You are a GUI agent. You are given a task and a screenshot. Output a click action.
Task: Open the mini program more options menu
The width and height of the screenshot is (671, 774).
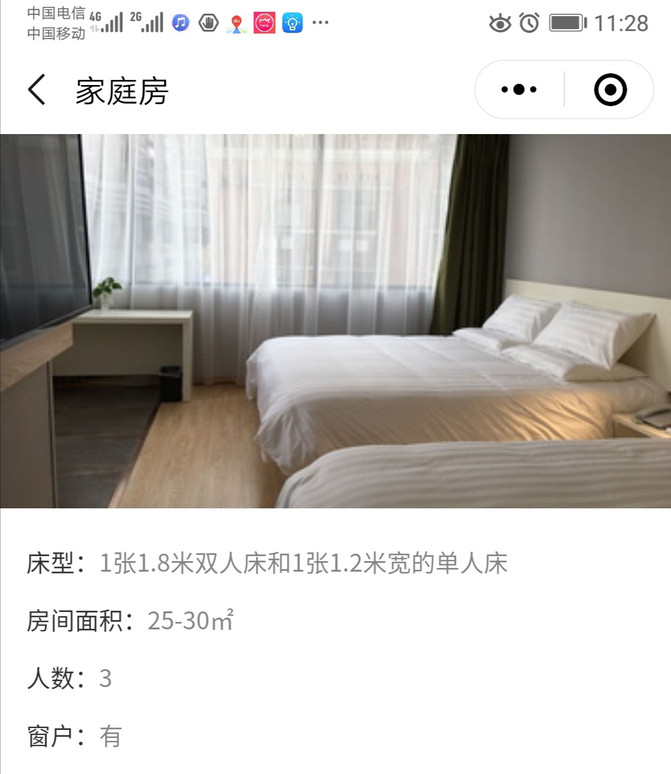coord(519,90)
